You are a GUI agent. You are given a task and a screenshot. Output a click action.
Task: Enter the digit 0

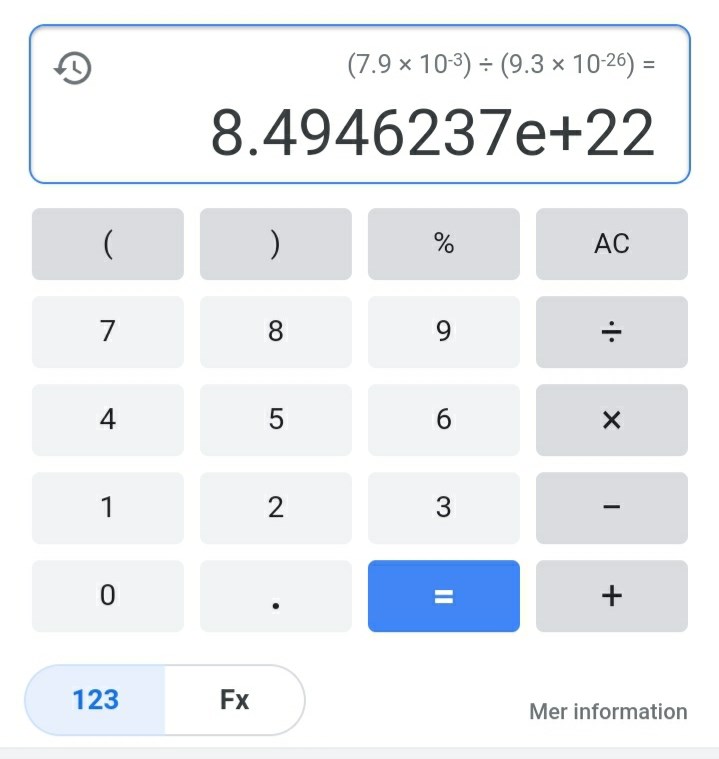click(x=108, y=596)
